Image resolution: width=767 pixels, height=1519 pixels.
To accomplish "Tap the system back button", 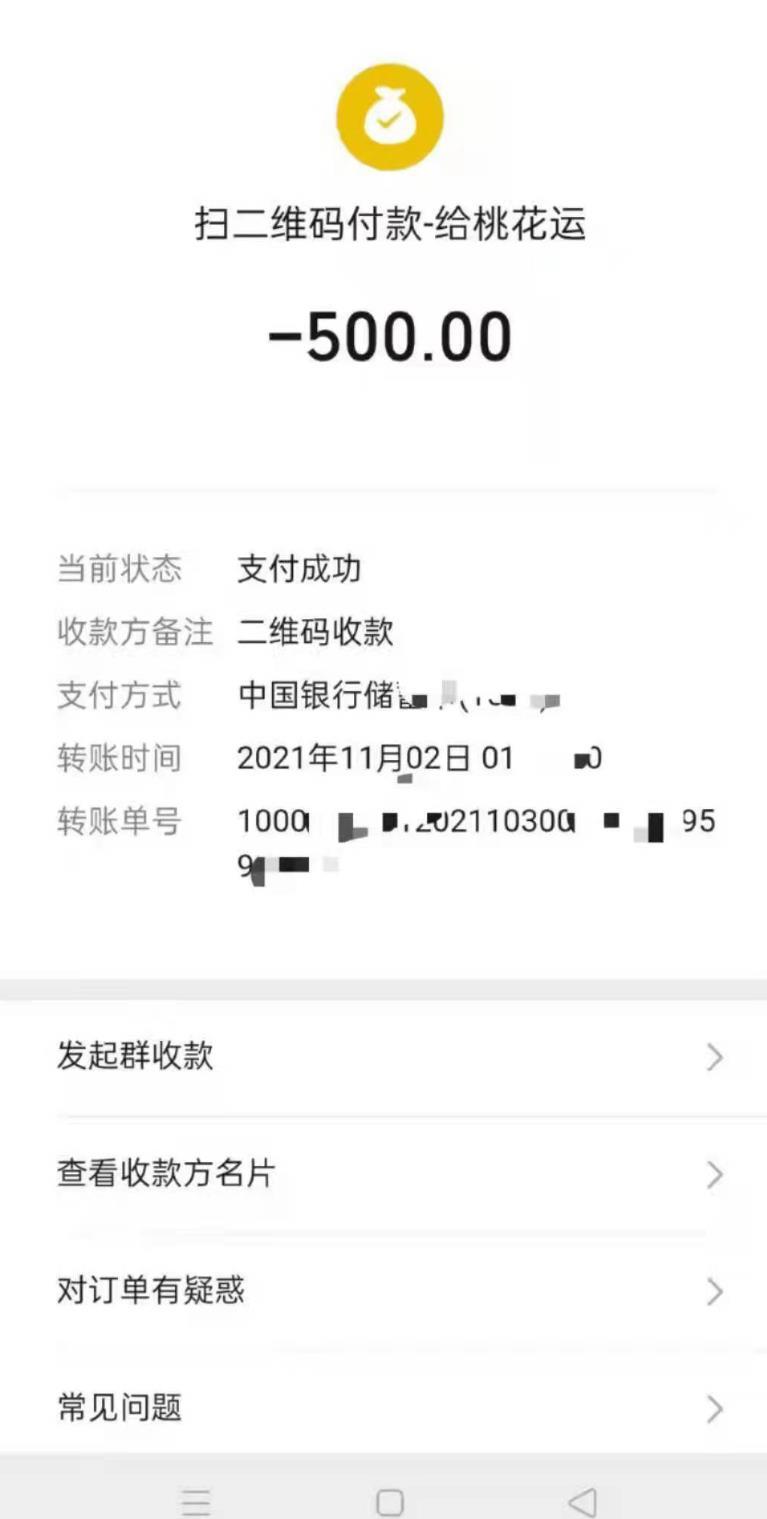I will click(x=582, y=1501).
